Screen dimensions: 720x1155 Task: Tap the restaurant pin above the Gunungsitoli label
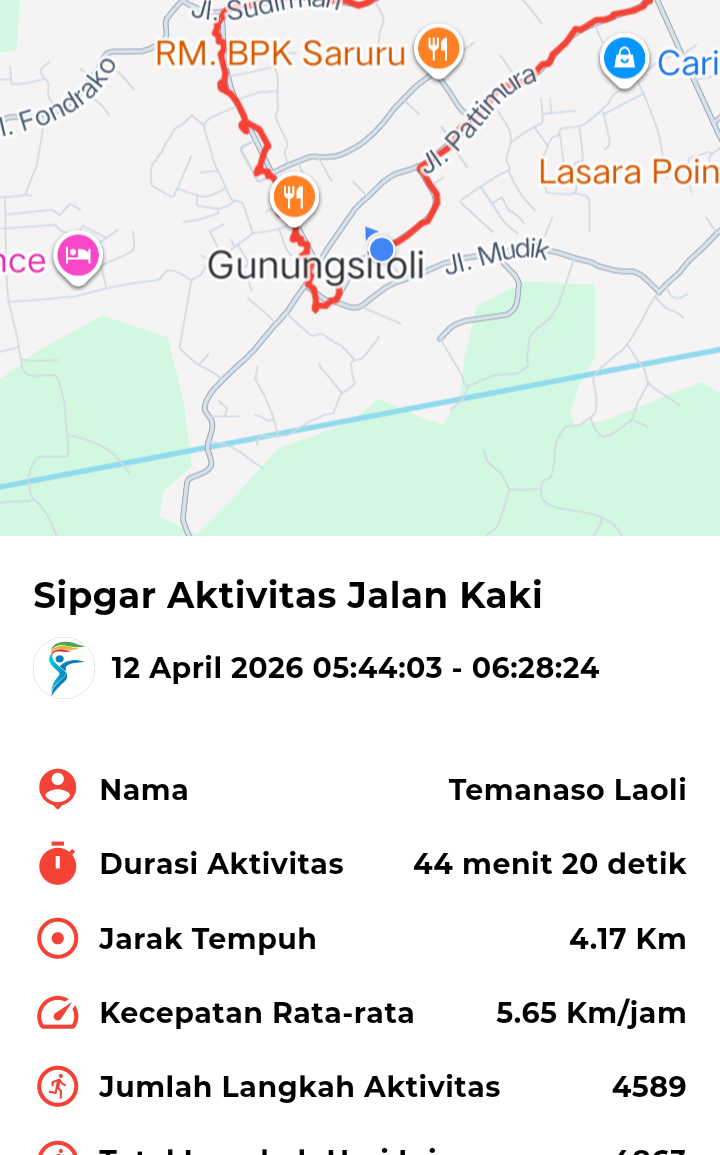[x=294, y=197]
